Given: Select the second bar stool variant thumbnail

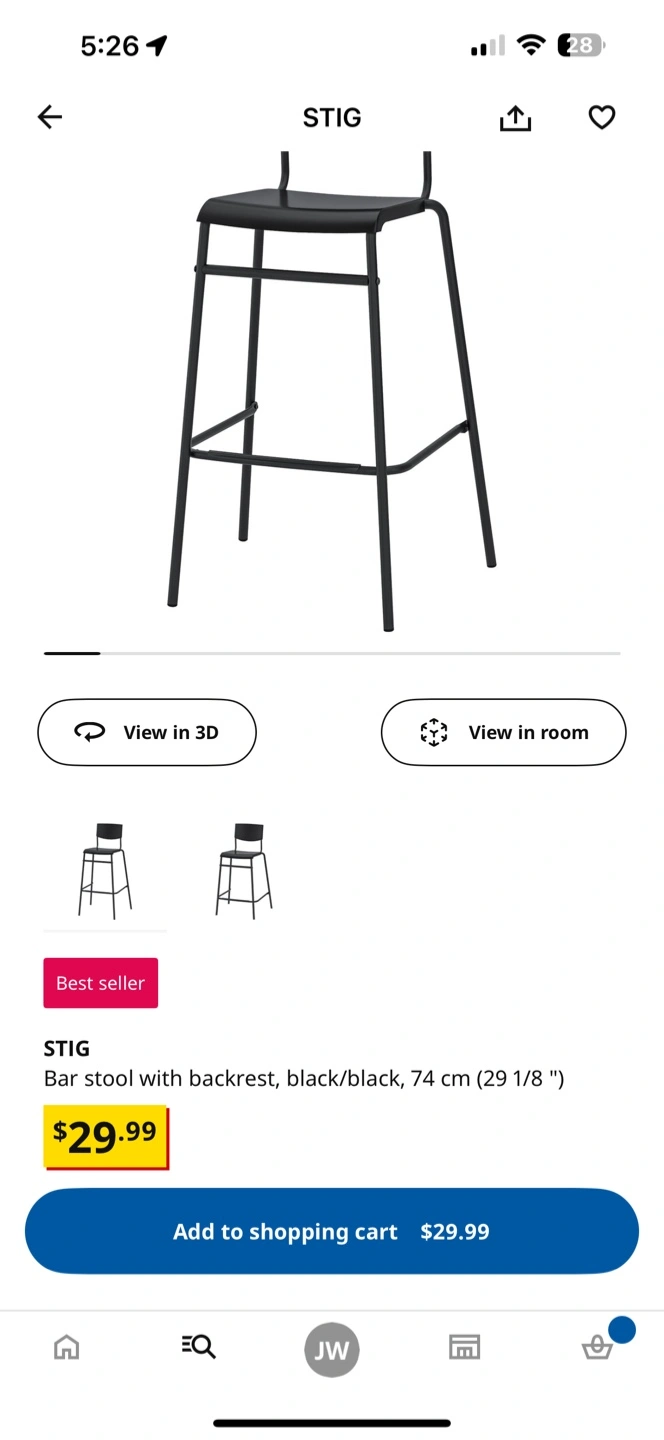Looking at the screenshot, I should click(x=244, y=871).
